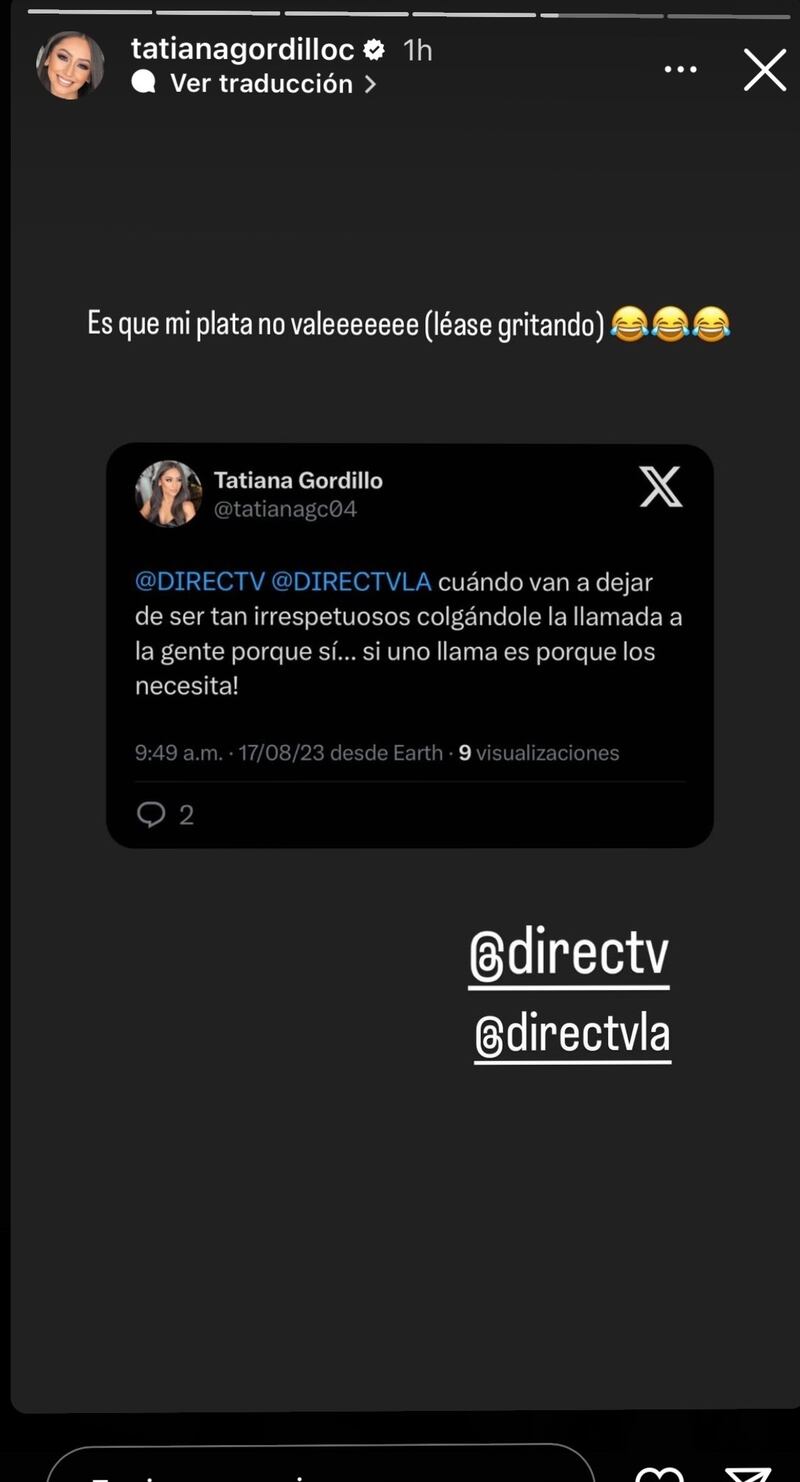Image resolution: width=800 pixels, height=1482 pixels.
Task: Open the story options menu
Action: pos(681,70)
